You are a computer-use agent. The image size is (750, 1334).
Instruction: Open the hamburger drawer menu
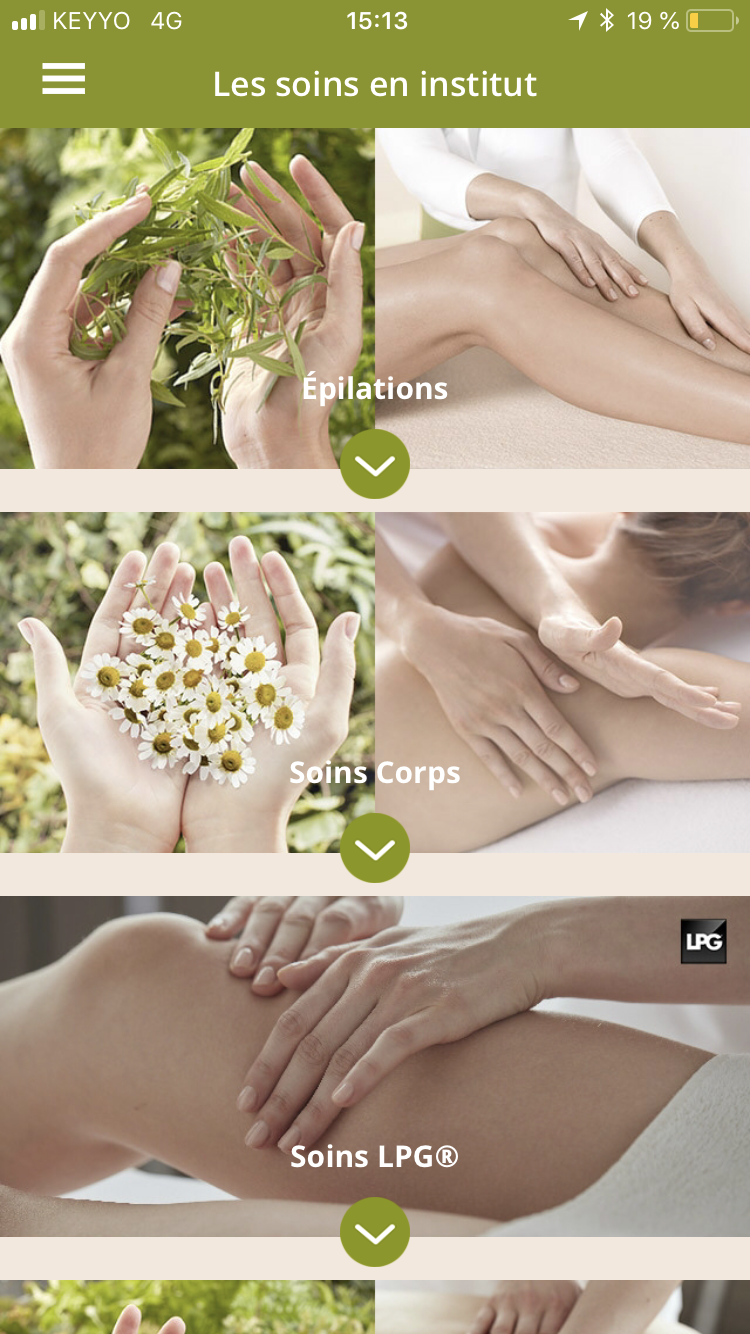point(63,79)
